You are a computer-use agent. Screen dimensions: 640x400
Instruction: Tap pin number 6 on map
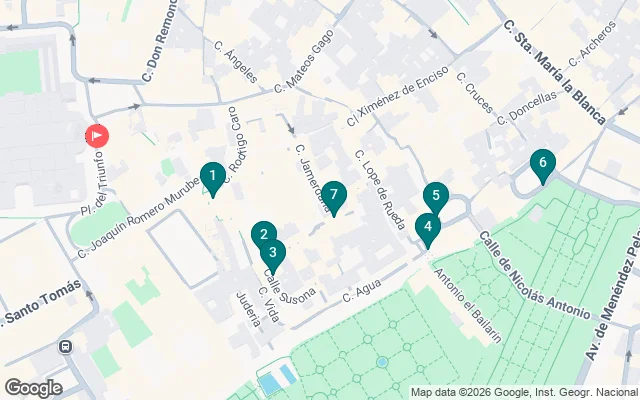click(x=542, y=162)
